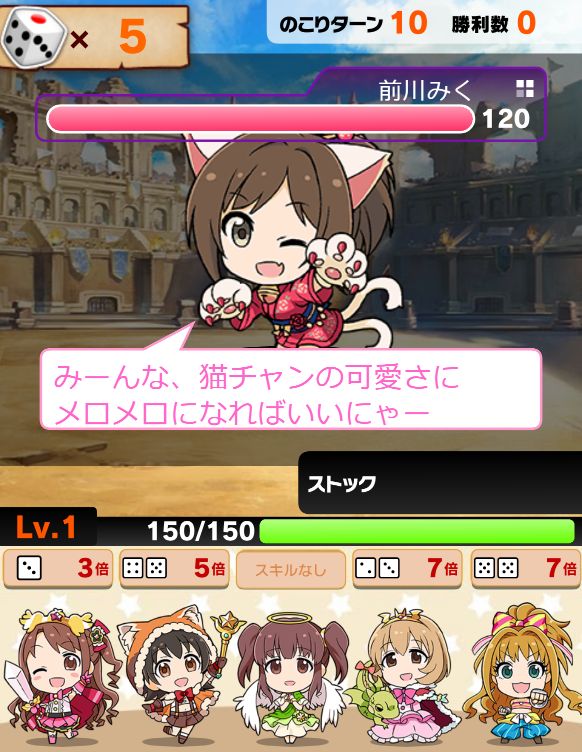Image resolution: width=582 pixels, height=752 pixels.
Task: Tap the スキルなし button
Action: pos(291,569)
